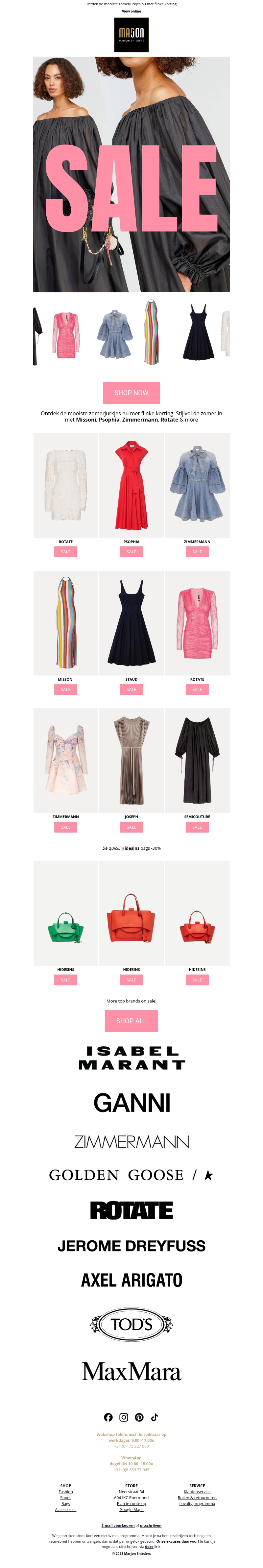Tap SALE under the Semicouture dress

click(x=197, y=827)
